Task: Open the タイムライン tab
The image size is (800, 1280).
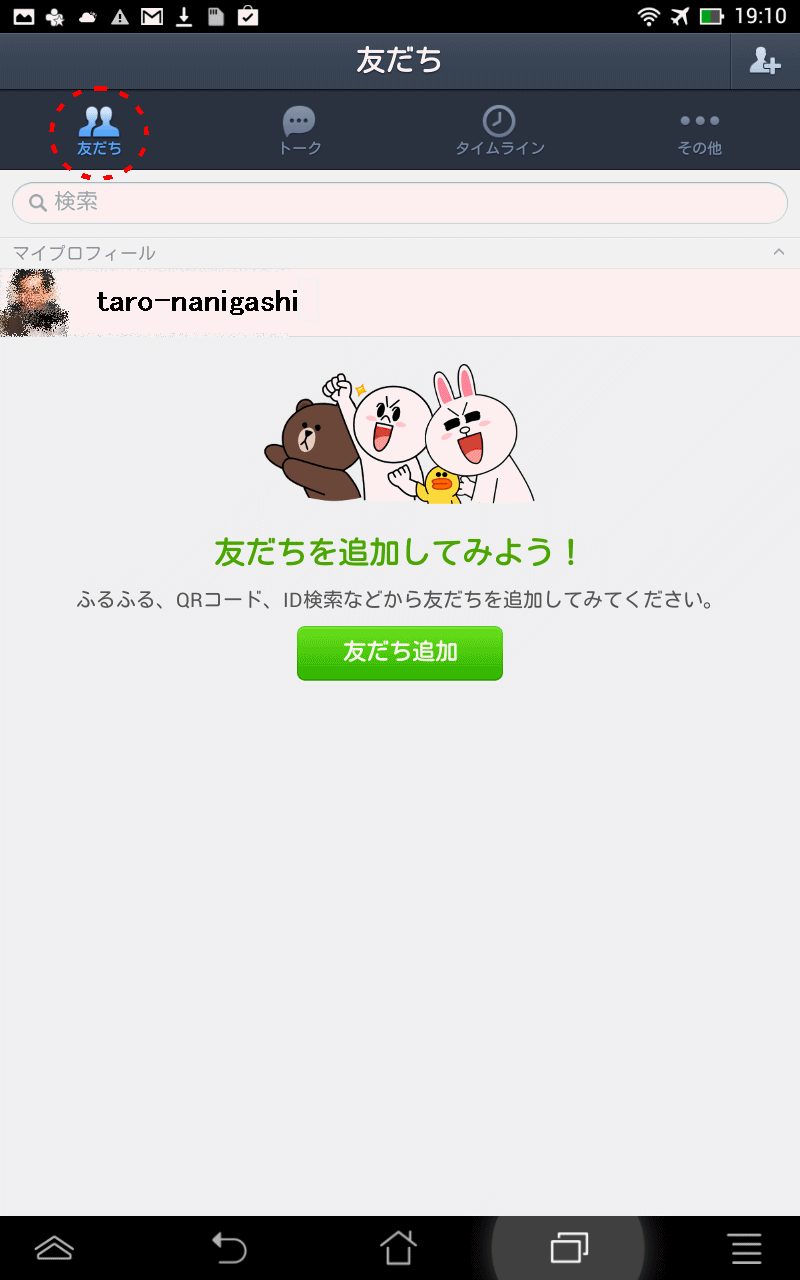Action: coord(500,131)
